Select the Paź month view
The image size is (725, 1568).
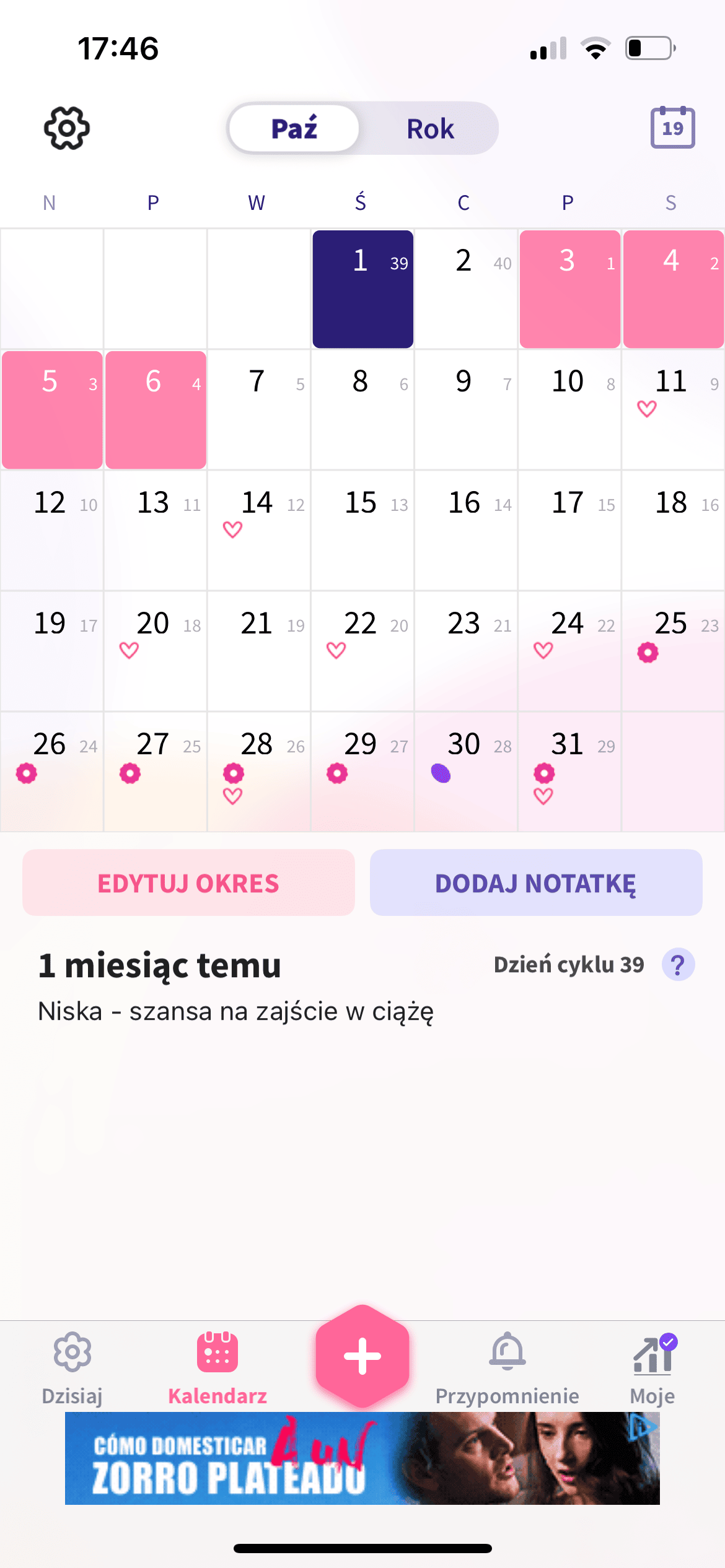[294, 129]
